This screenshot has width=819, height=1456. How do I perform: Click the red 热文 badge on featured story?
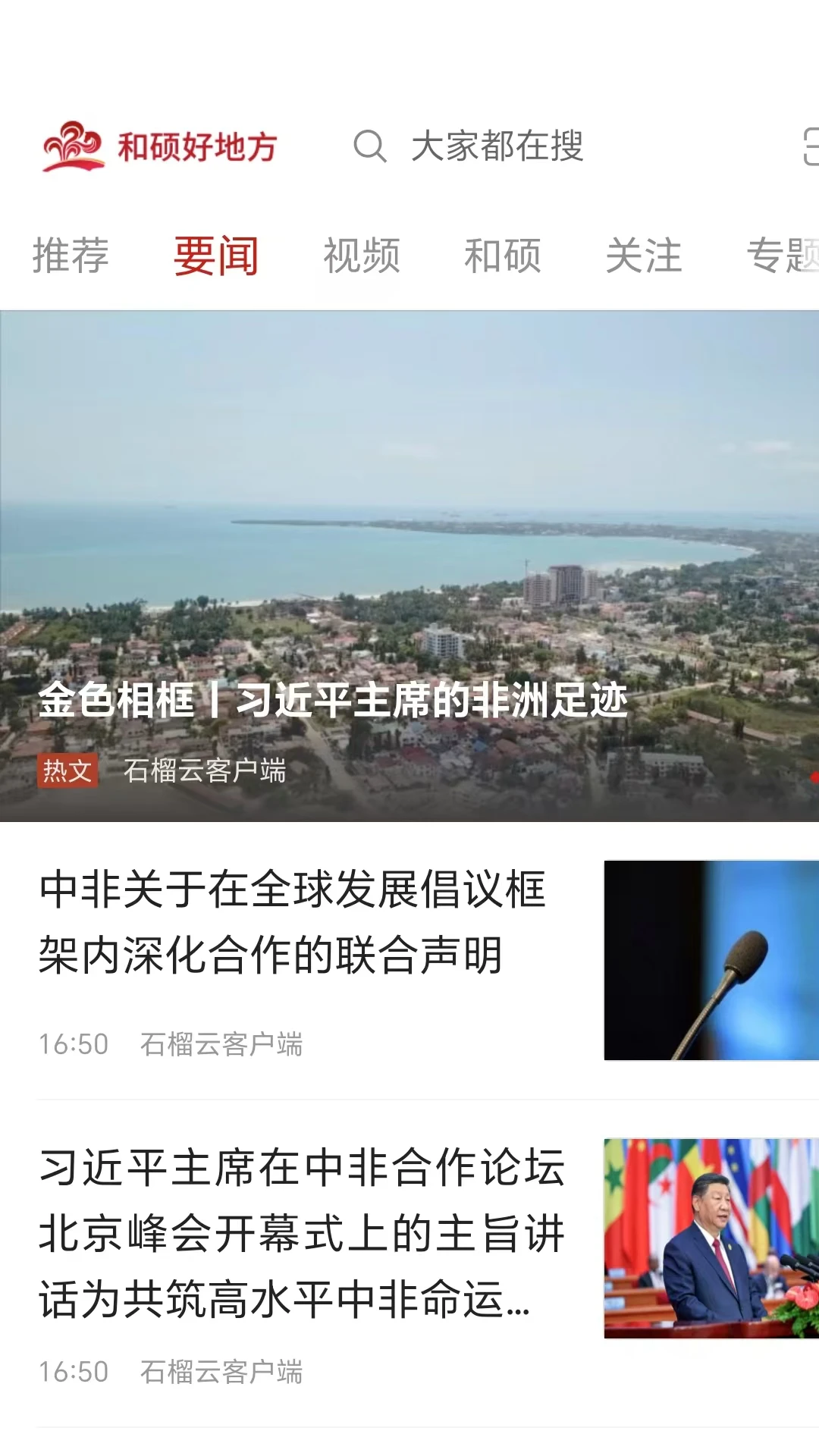click(x=67, y=771)
